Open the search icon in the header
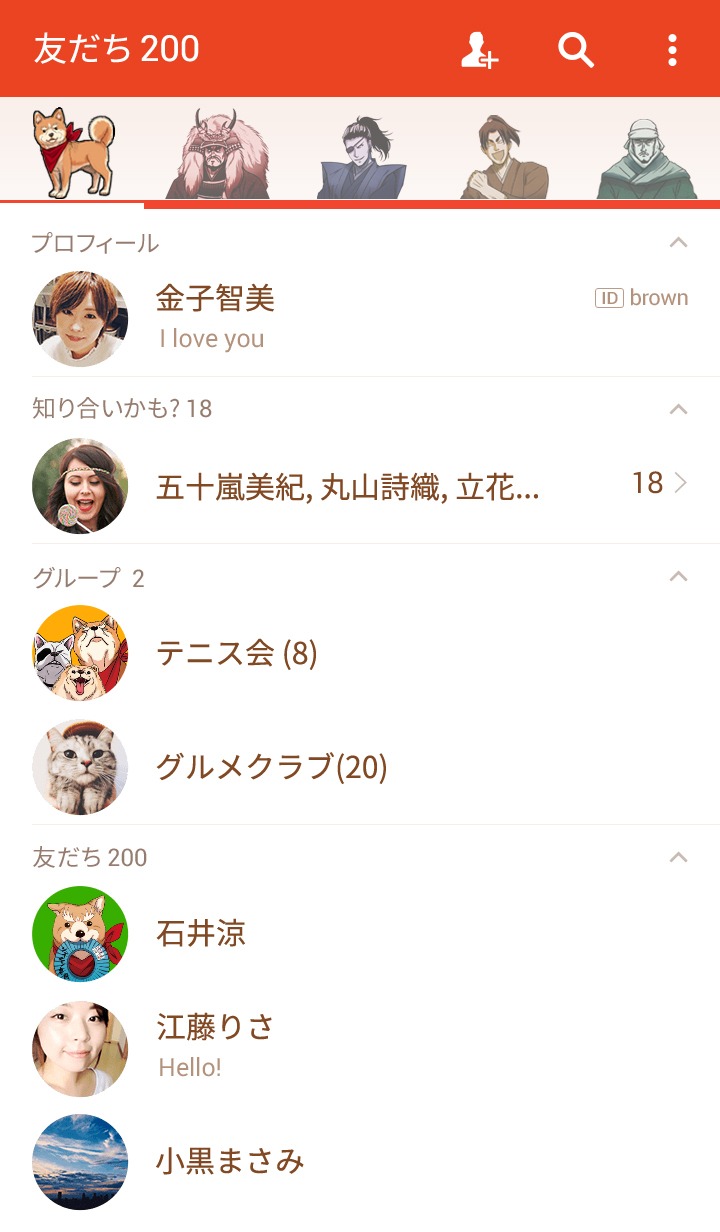Screen dimensions: 720x1232 [576, 49]
